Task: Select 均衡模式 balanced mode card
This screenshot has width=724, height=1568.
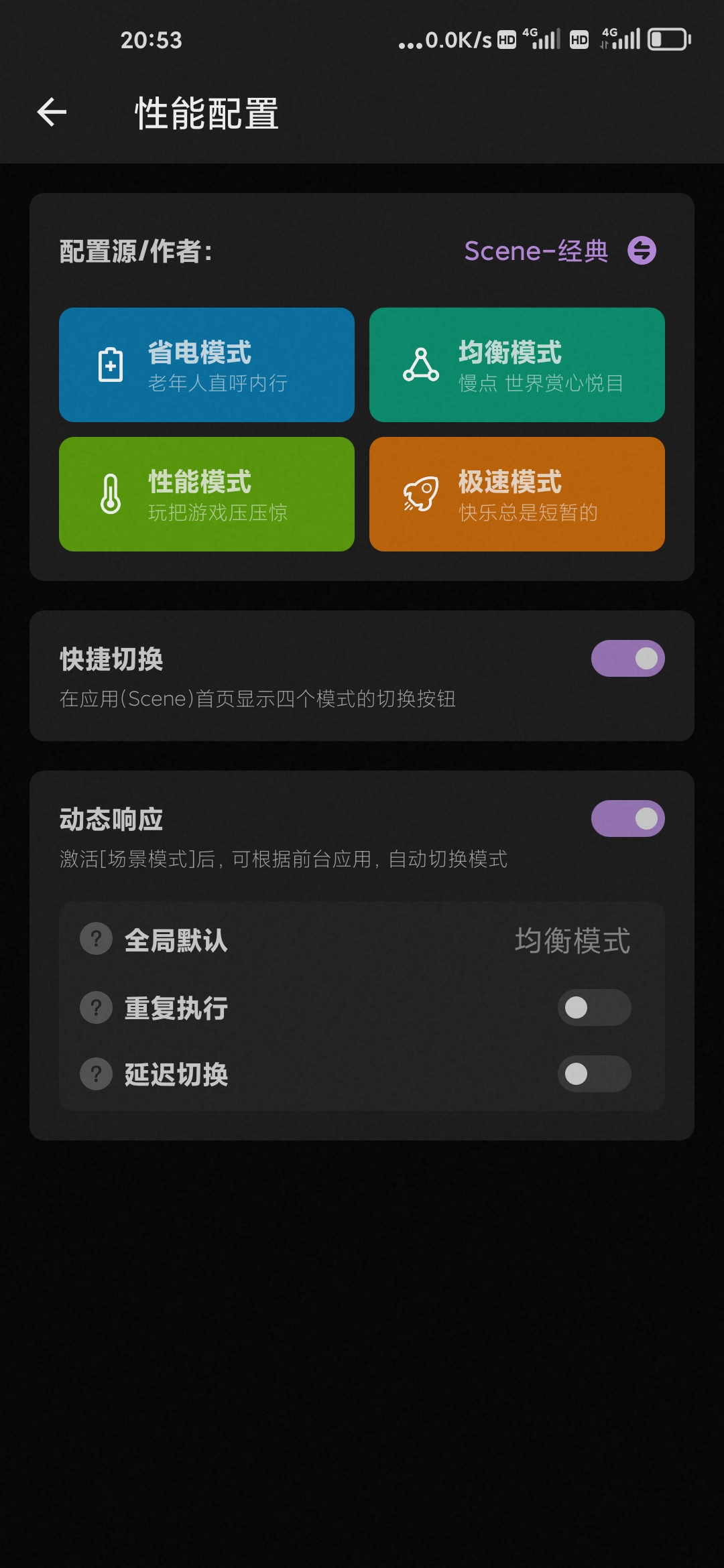Action: pyautogui.click(x=517, y=365)
